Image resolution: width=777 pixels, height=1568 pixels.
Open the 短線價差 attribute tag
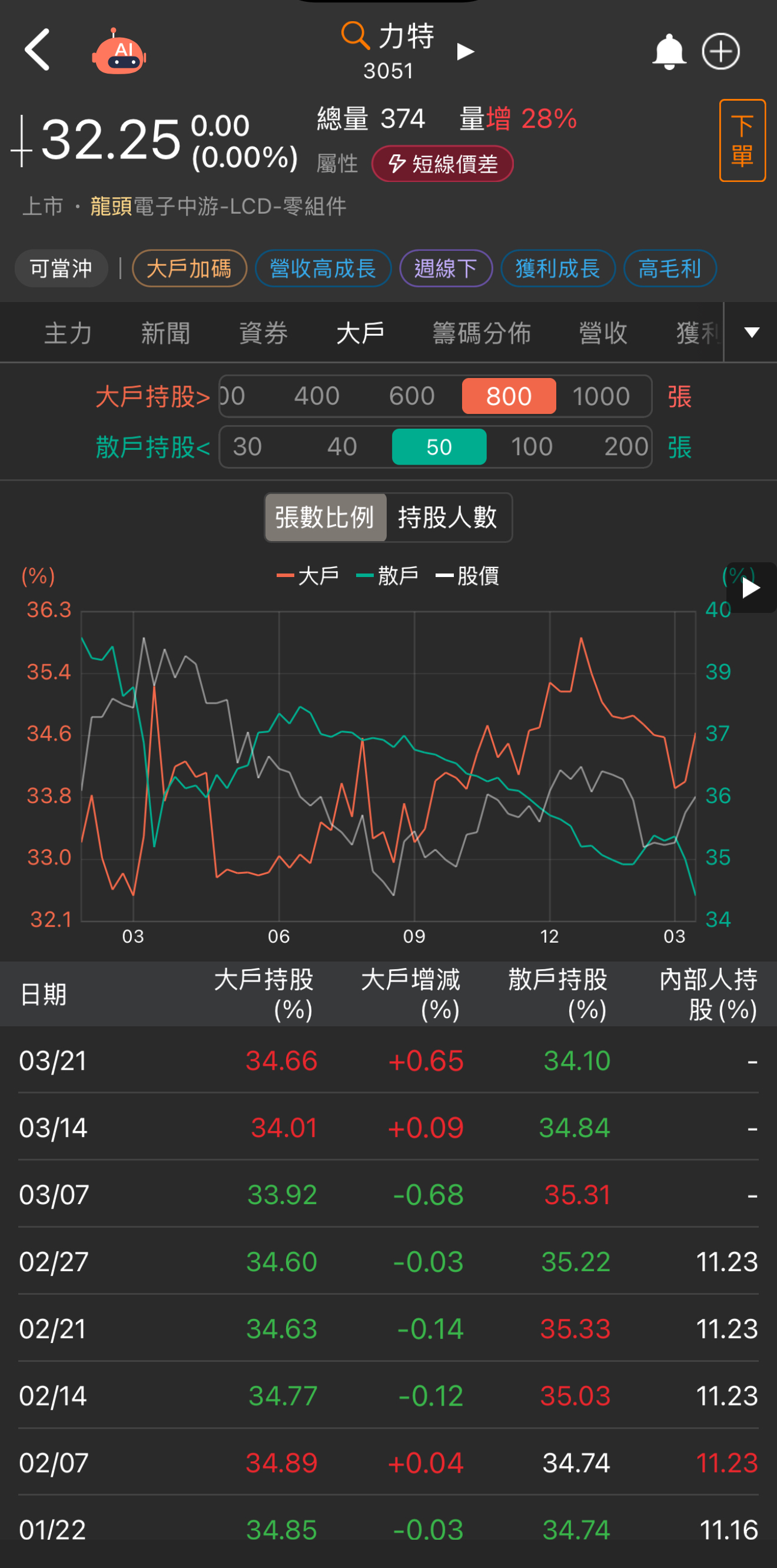pyautogui.click(x=442, y=164)
